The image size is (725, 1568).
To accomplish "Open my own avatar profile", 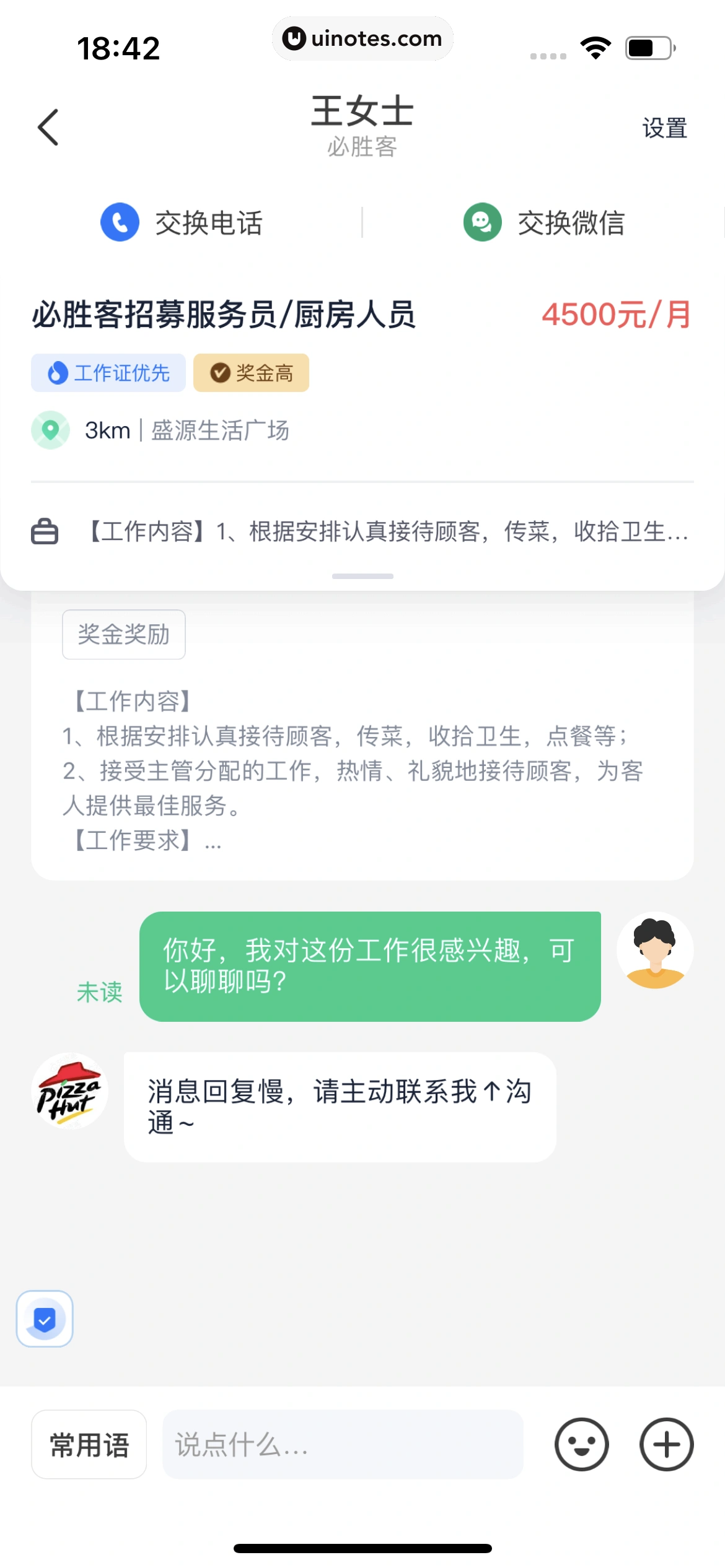I will pos(654,949).
